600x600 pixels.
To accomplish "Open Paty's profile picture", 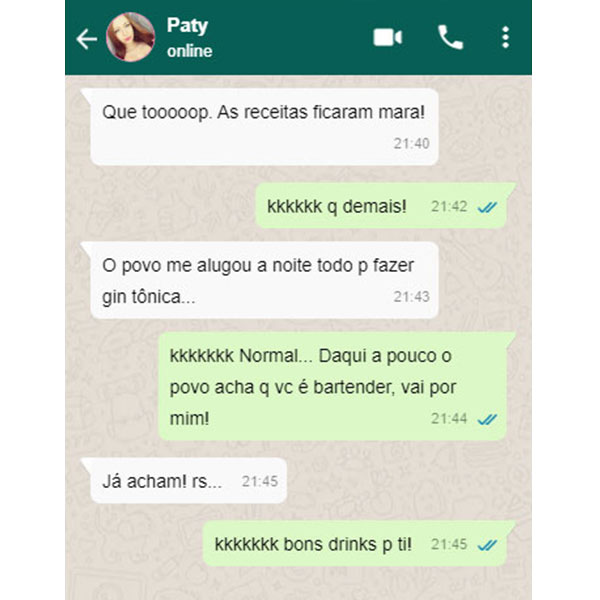I will point(131,38).
